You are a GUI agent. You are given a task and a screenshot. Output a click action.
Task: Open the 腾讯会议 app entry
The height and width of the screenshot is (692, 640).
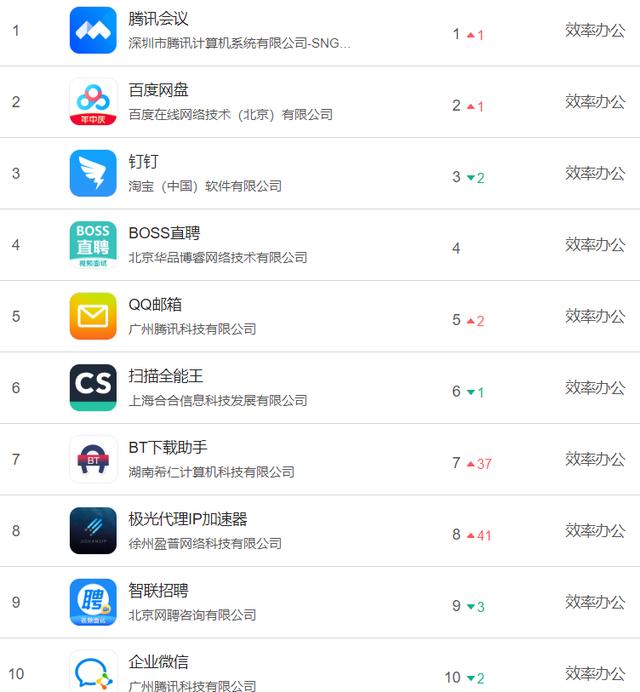(x=159, y=19)
